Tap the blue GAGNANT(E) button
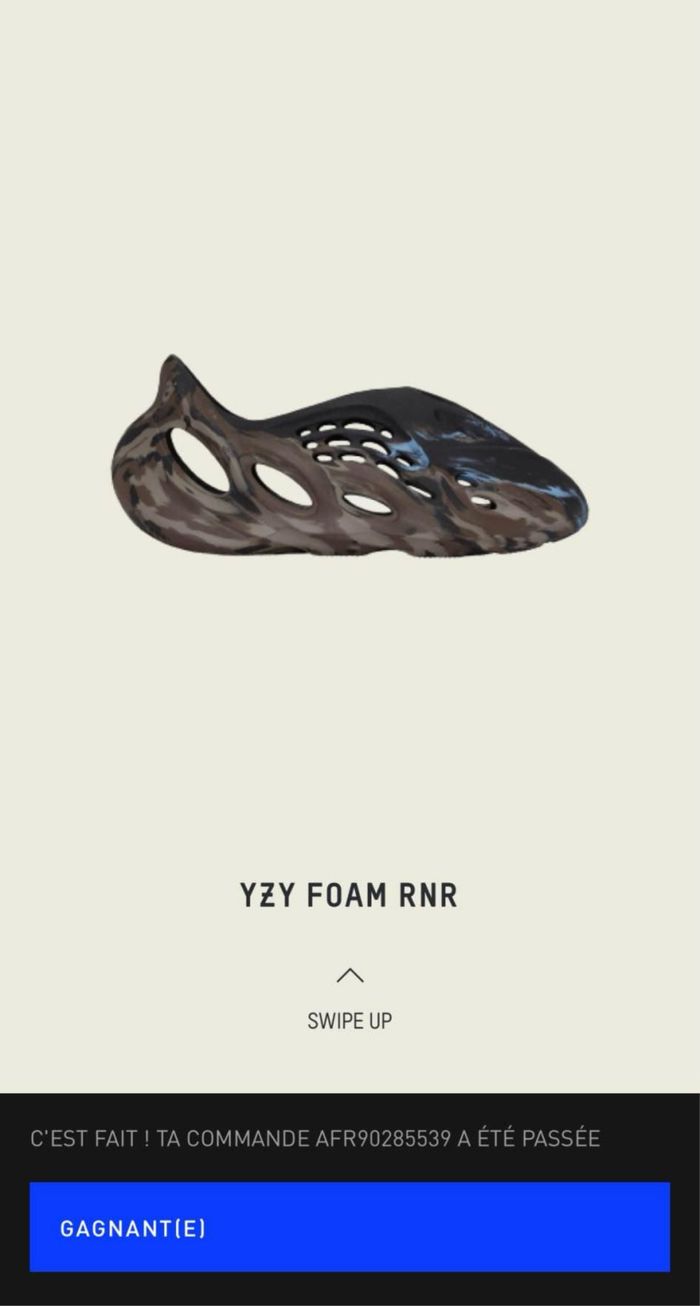The image size is (700, 1306). 349,1227
